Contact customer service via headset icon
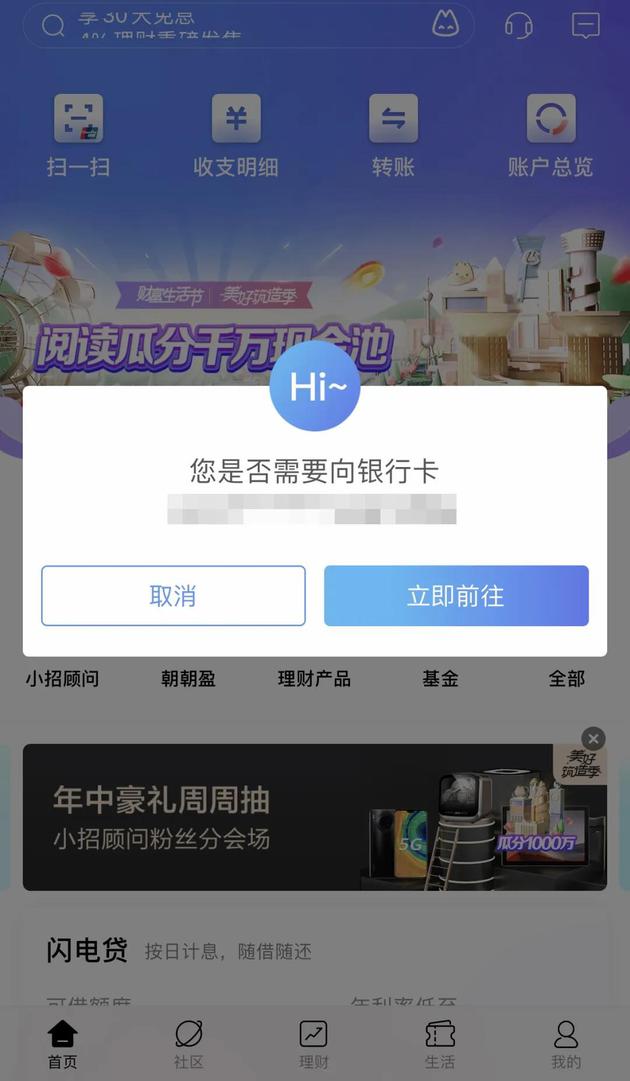Screen dimensions: 630x1081 tap(518, 25)
